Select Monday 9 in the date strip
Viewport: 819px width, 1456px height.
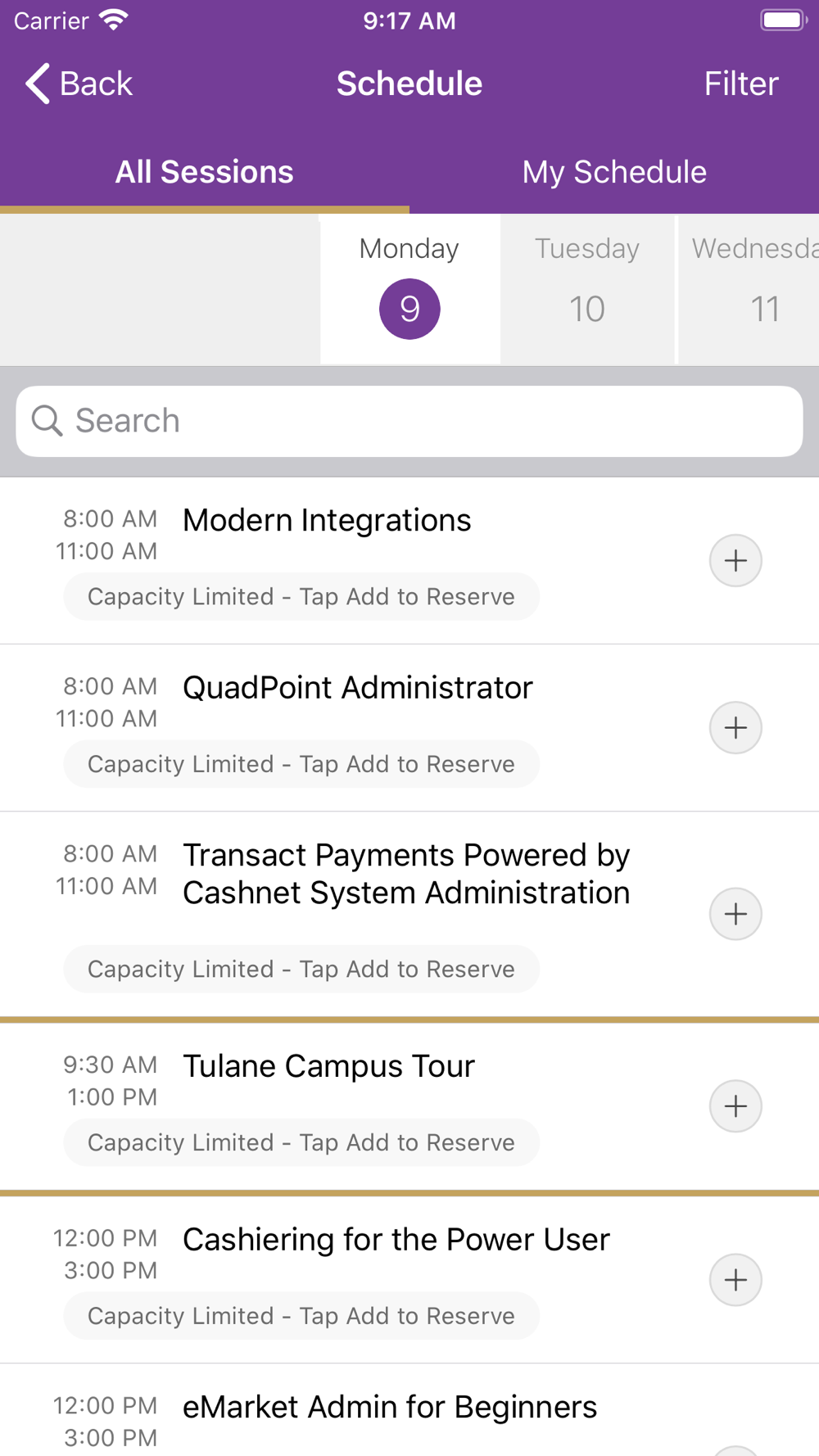point(409,289)
